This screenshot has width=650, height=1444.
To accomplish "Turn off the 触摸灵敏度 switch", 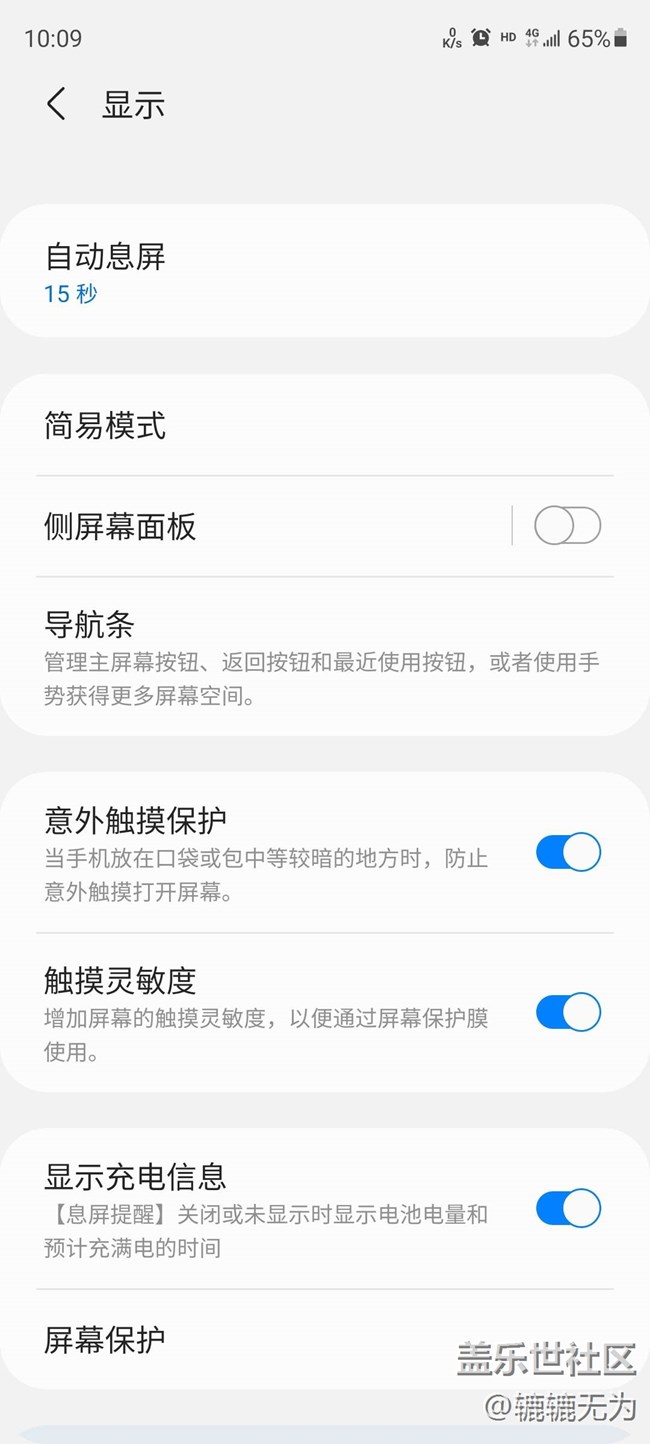I will (x=567, y=1013).
